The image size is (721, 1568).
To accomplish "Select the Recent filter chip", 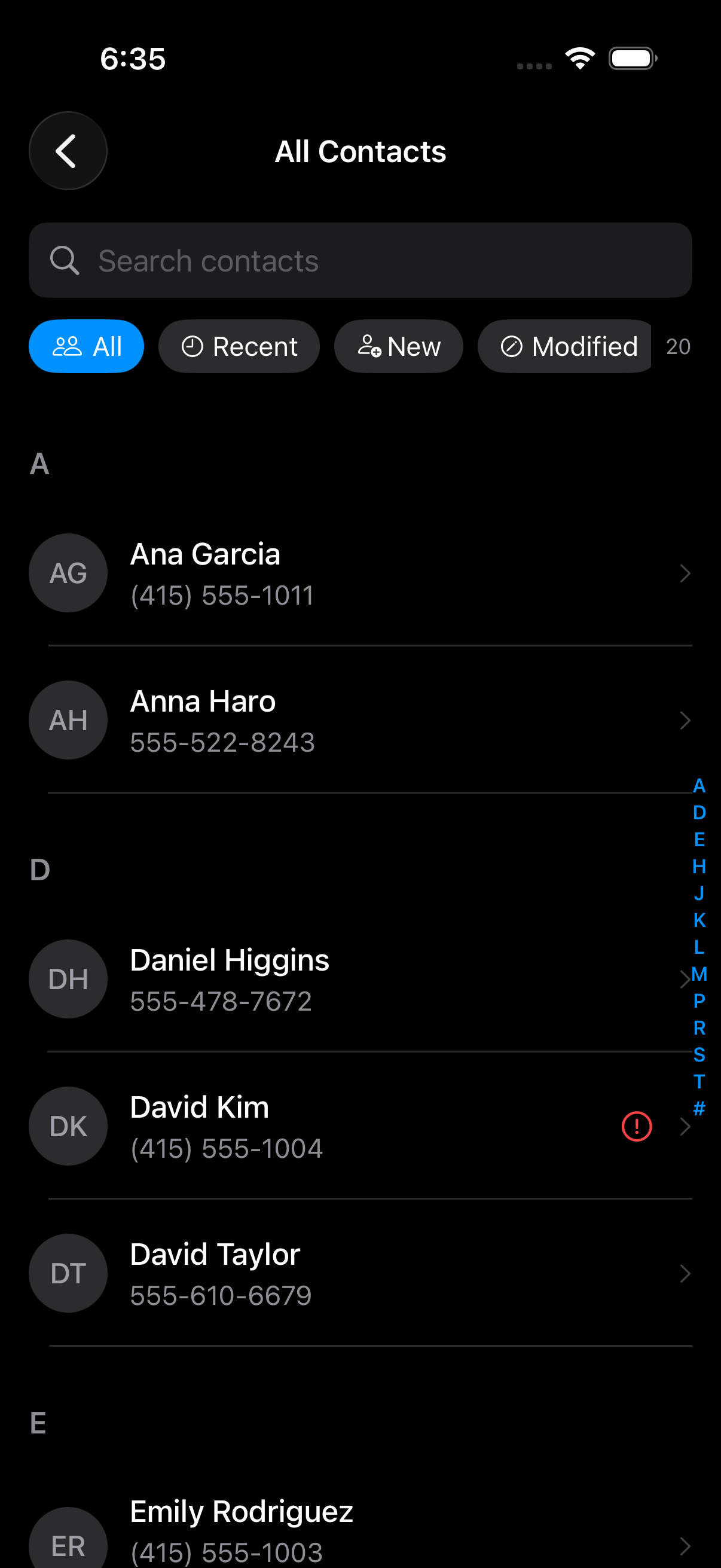I will [239, 346].
